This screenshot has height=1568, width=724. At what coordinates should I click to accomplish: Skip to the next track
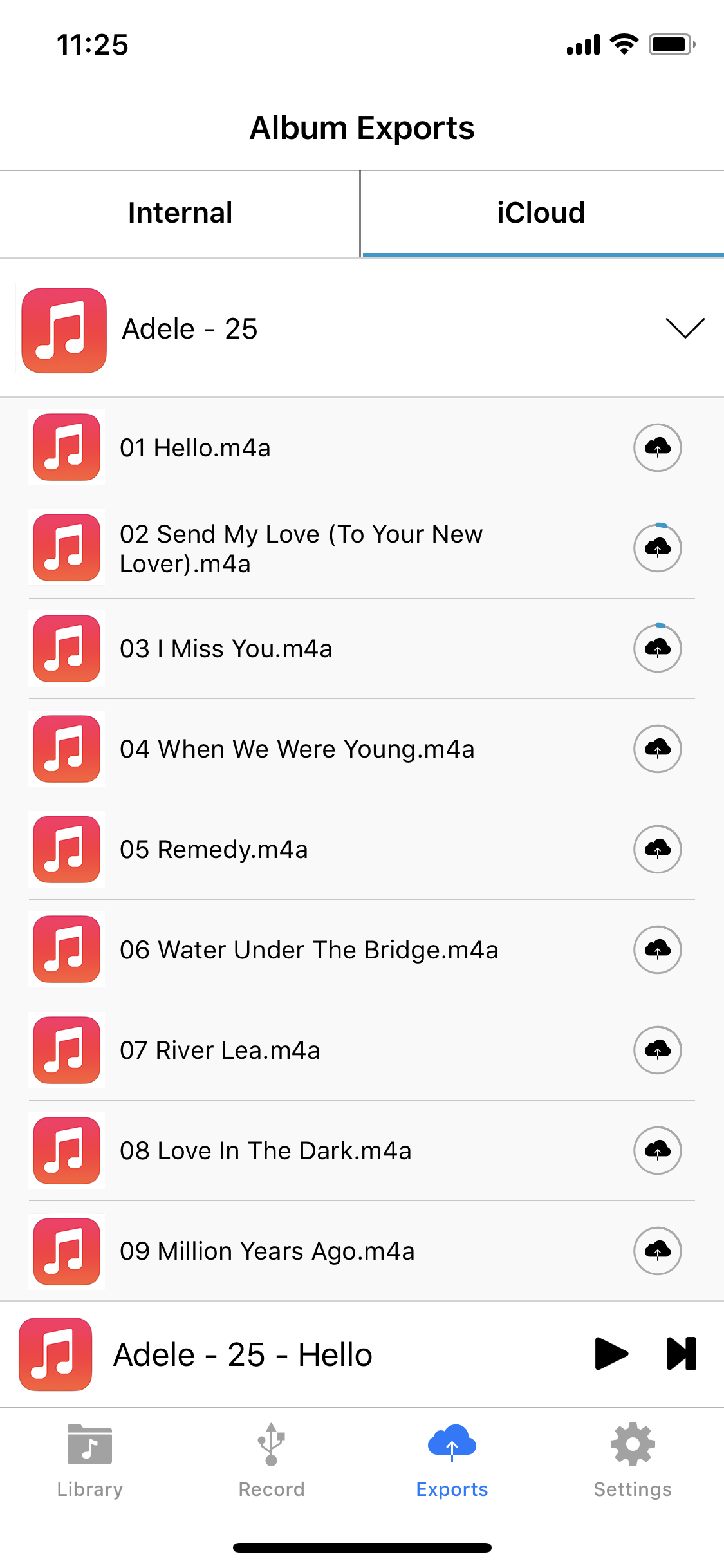[681, 1354]
